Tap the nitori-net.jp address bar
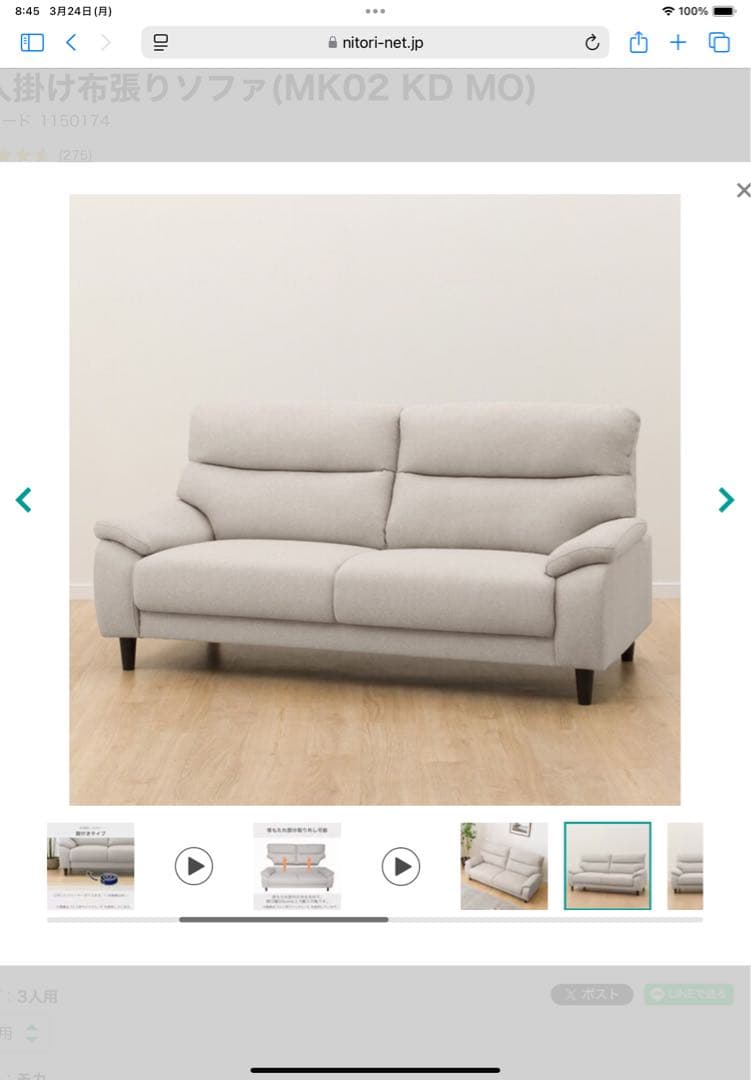 (x=375, y=43)
